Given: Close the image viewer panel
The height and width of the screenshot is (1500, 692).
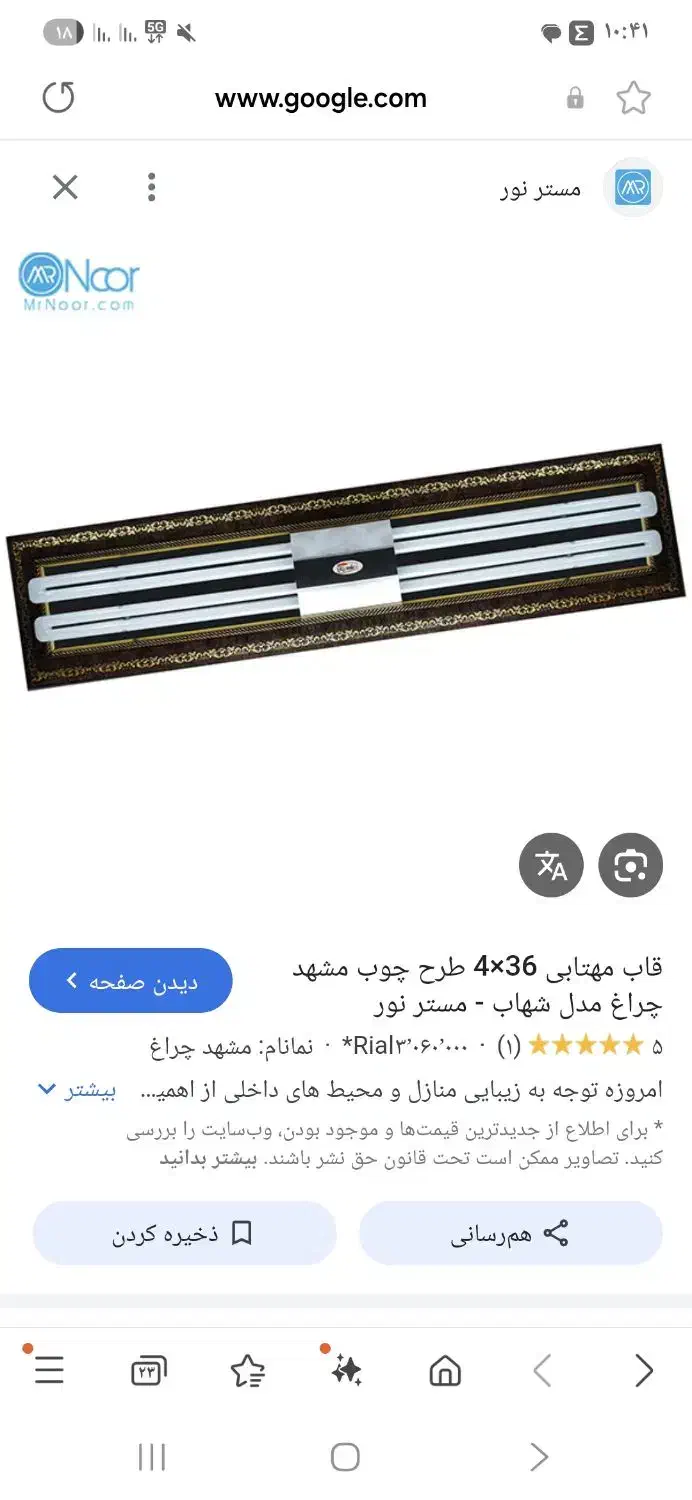Looking at the screenshot, I should point(65,187).
